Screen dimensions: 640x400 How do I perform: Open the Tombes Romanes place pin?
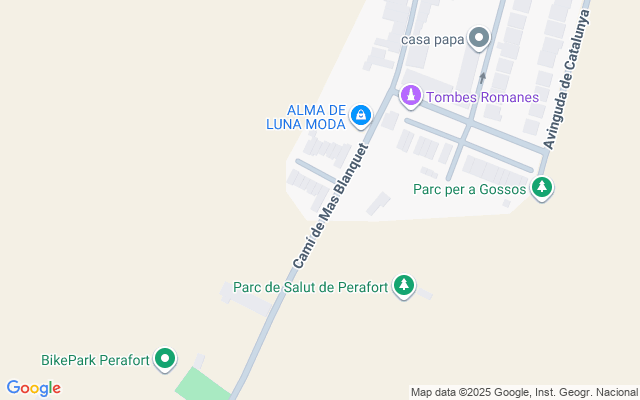[410, 96]
